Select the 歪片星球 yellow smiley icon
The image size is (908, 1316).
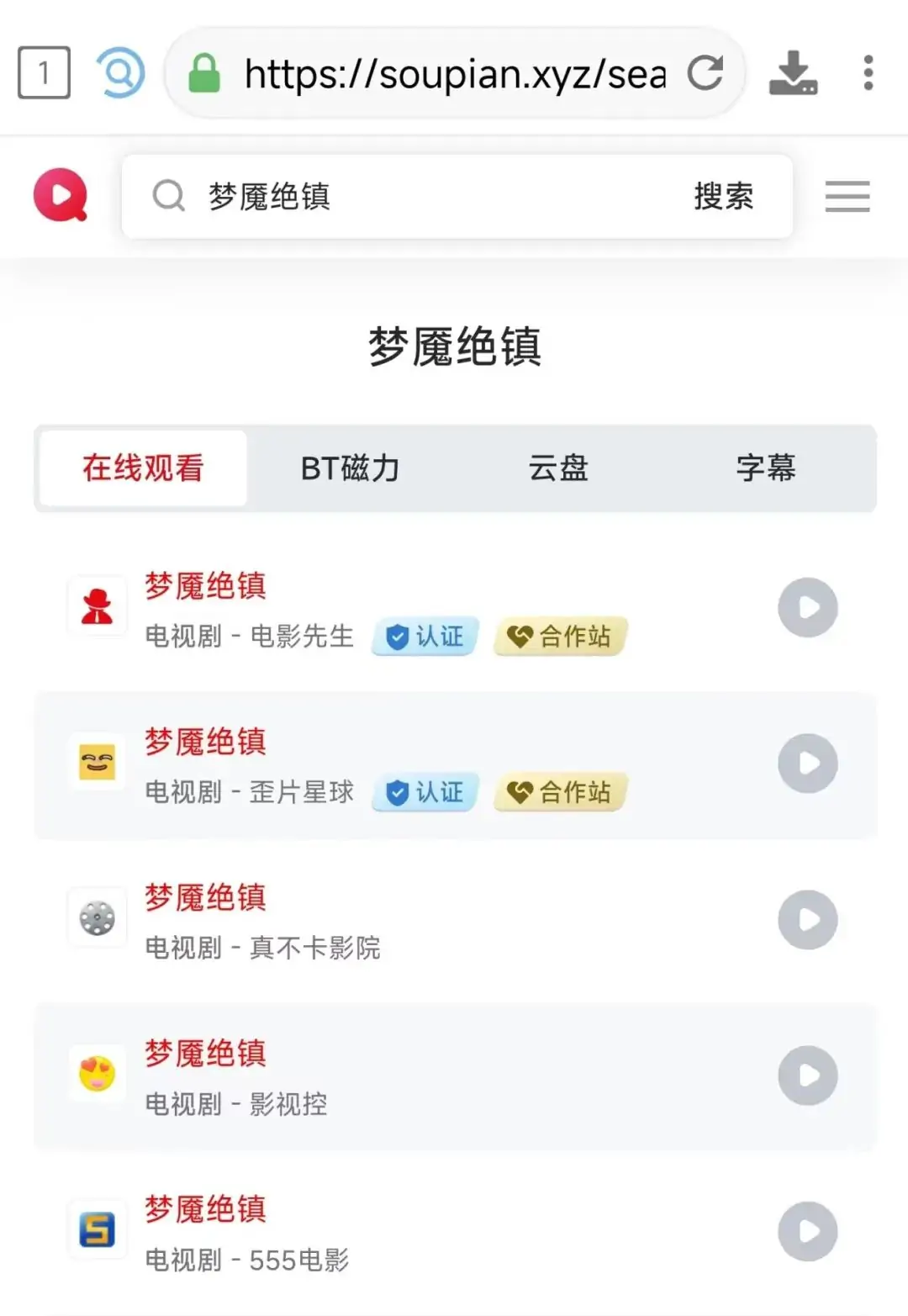pyautogui.click(x=97, y=763)
